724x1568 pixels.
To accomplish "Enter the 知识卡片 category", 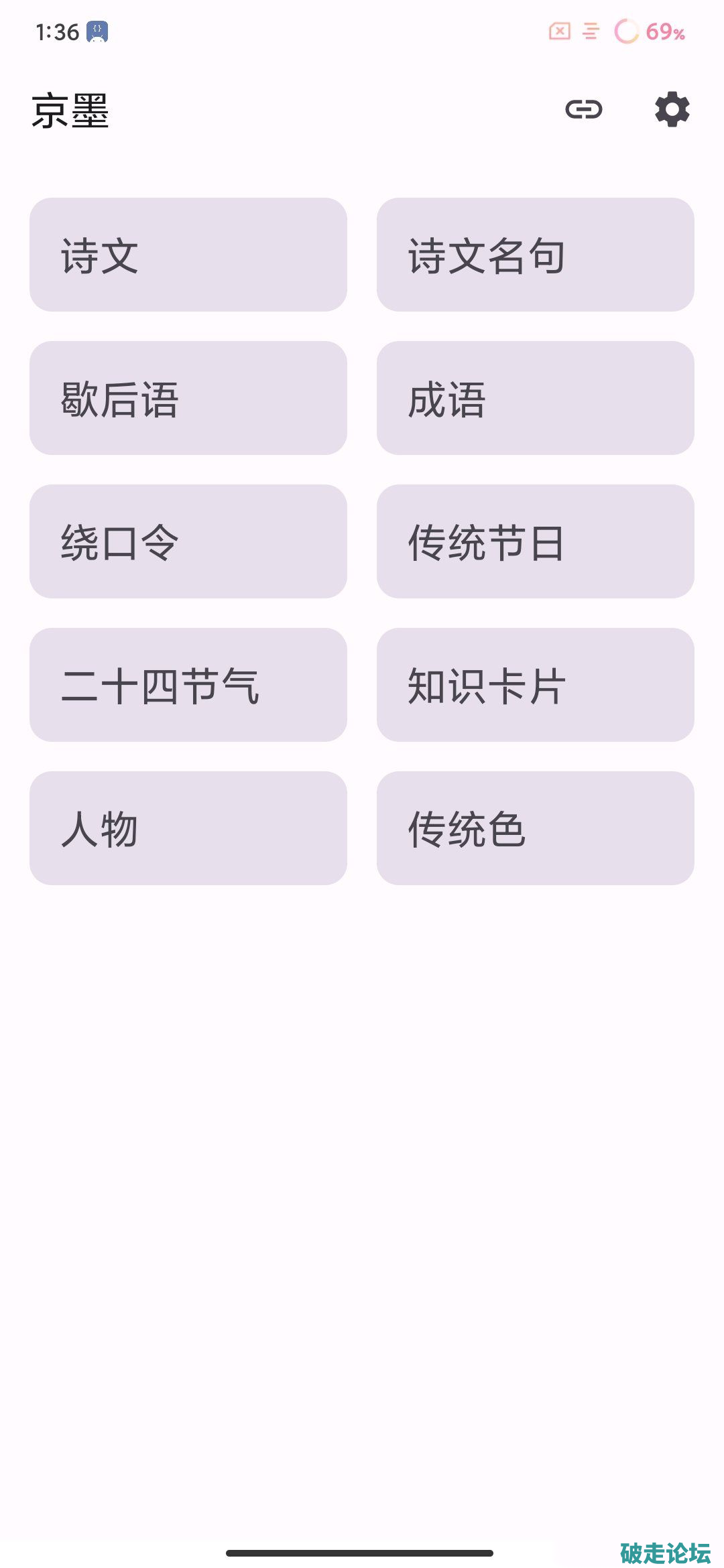I will [535, 685].
